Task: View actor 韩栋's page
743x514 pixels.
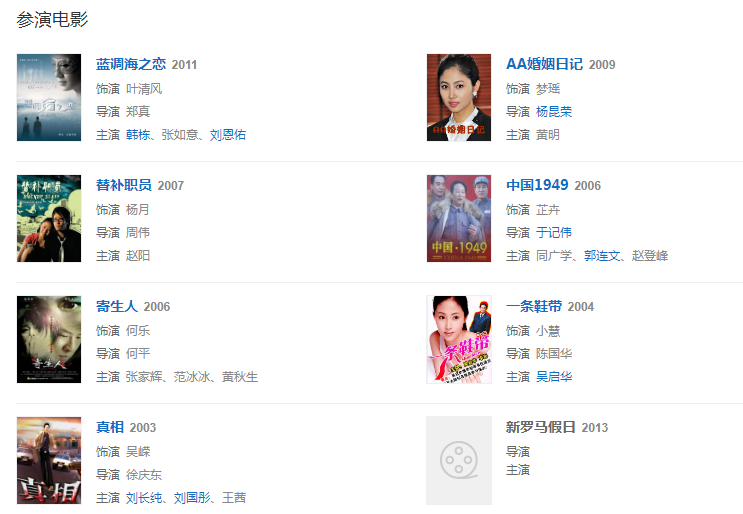Action: [138, 135]
